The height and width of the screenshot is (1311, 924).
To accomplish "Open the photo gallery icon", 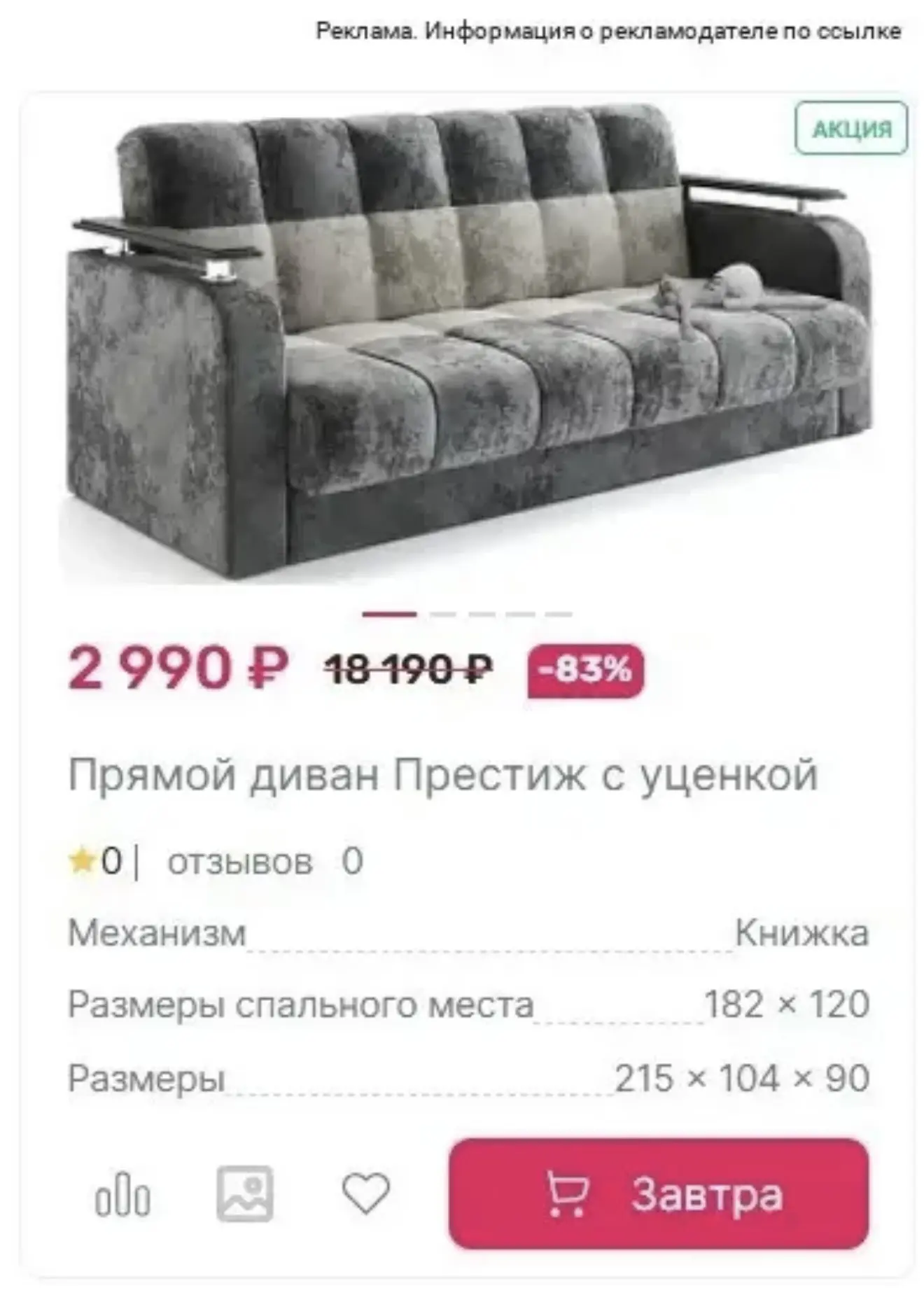I will pyautogui.click(x=244, y=1193).
